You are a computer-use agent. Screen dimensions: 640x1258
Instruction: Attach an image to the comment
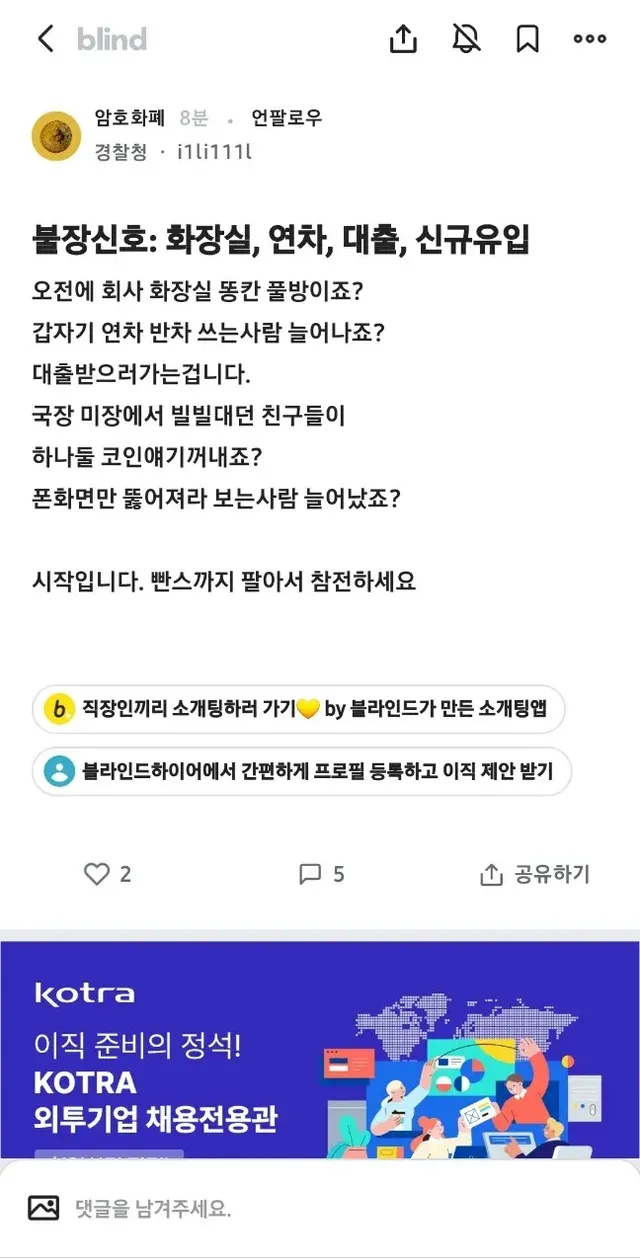43,1208
